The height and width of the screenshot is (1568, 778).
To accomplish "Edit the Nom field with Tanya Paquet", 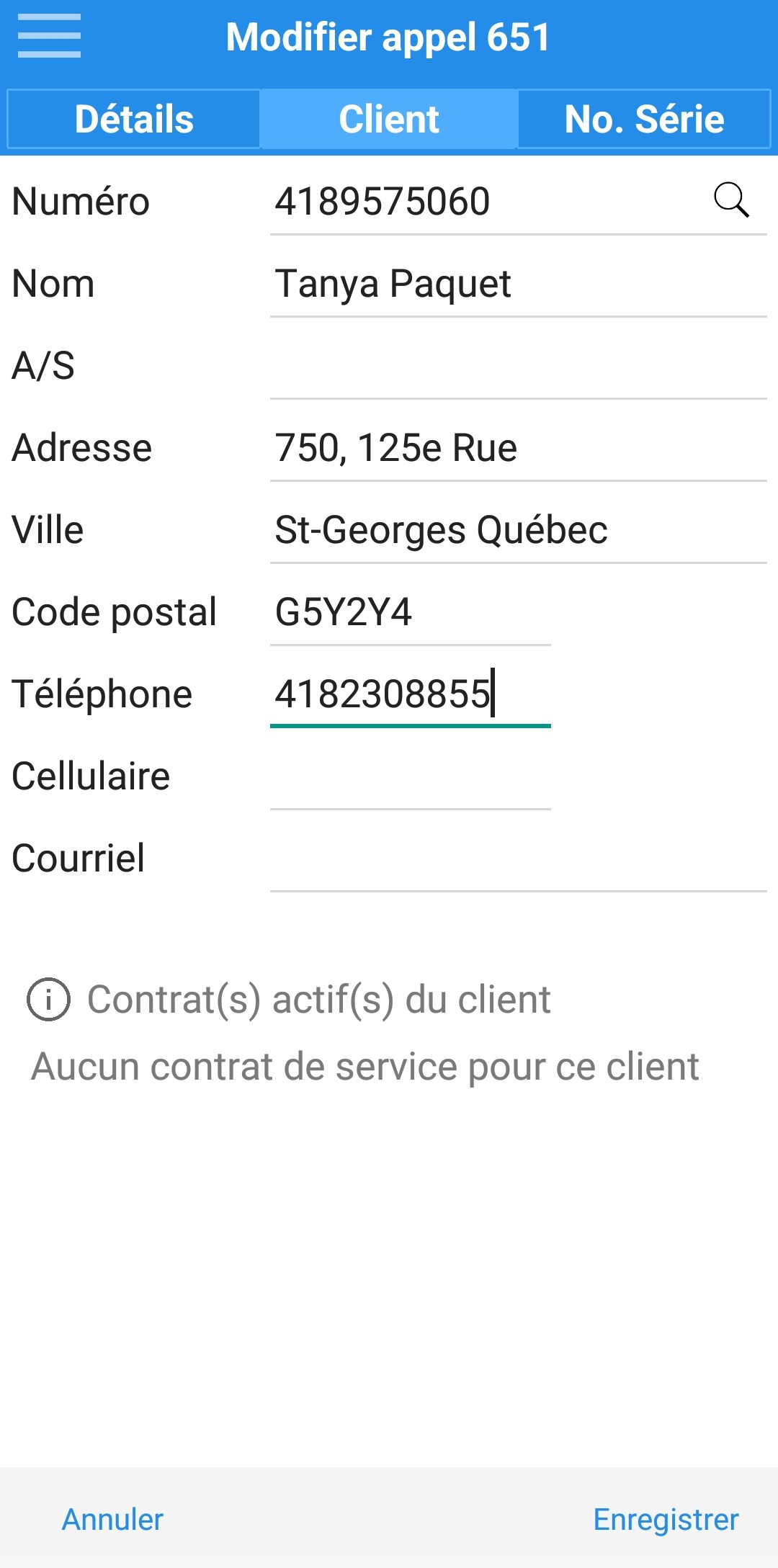I will click(518, 284).
